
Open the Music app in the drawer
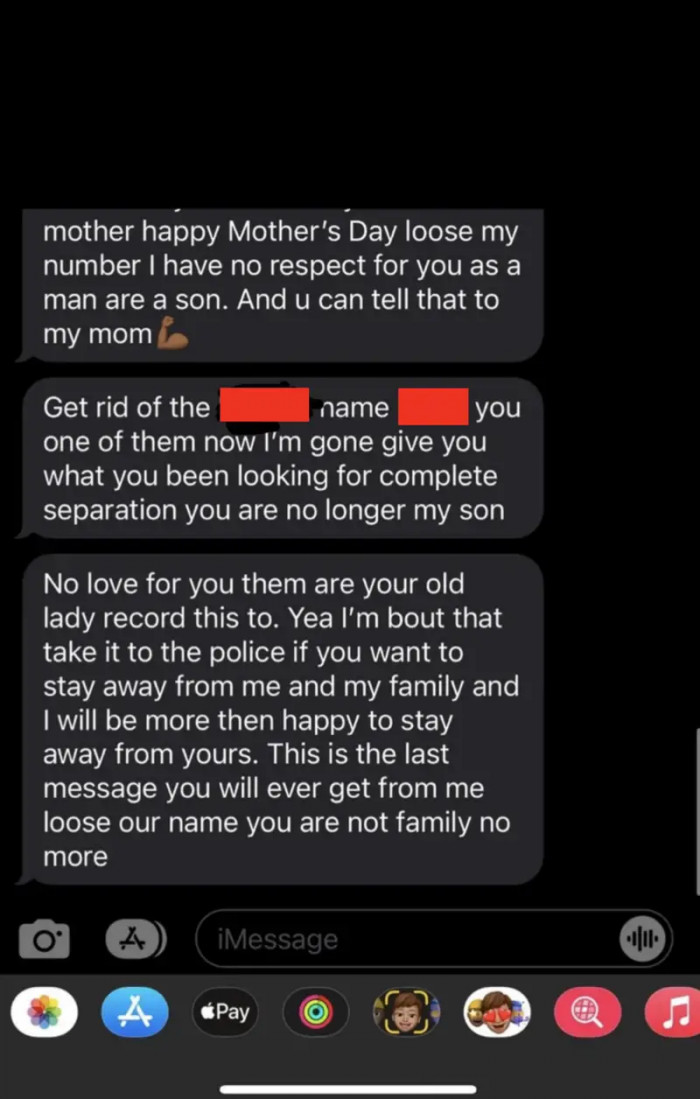[674, 1013]
